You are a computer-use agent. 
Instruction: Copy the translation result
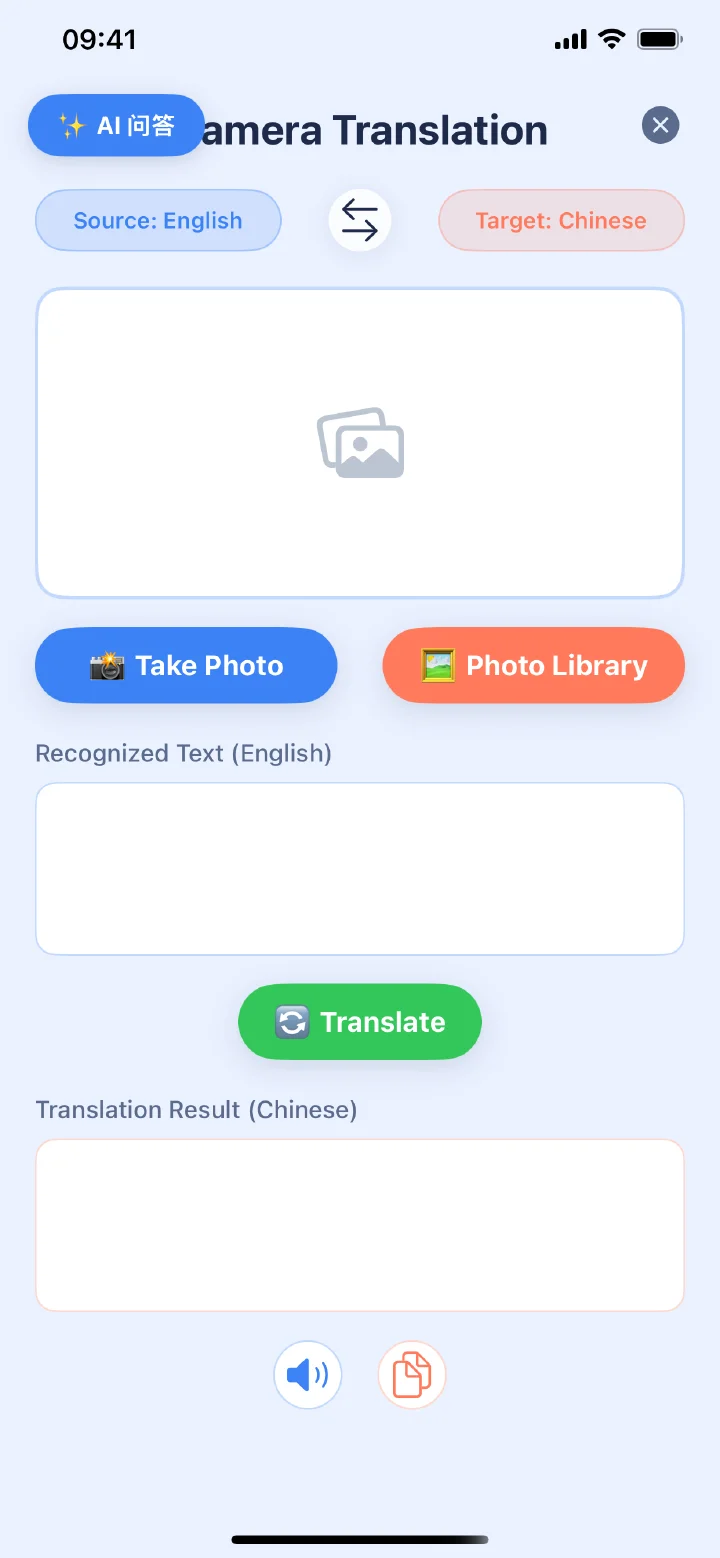pyautogui.click(x=412, y=1375)
